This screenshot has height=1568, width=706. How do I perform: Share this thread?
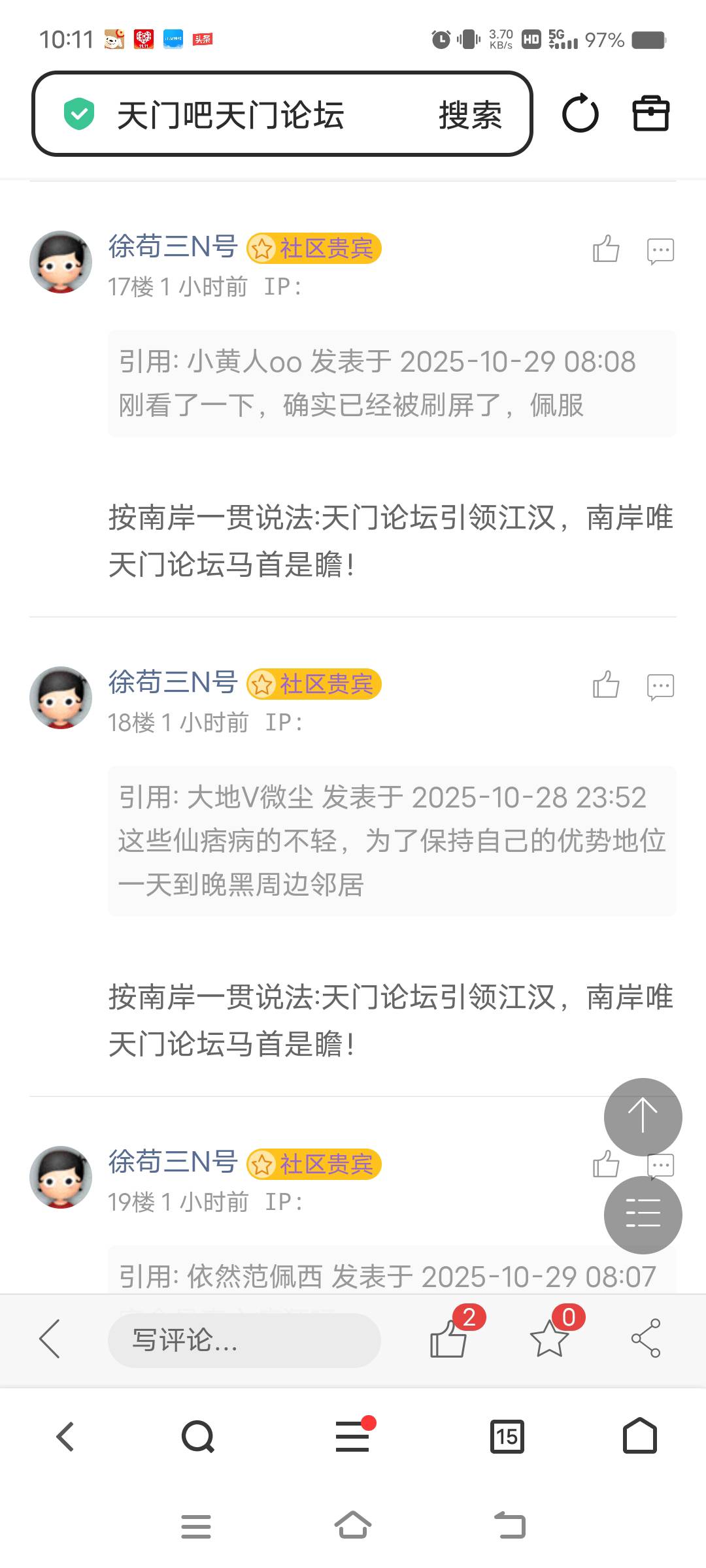tap(646, 1339)
